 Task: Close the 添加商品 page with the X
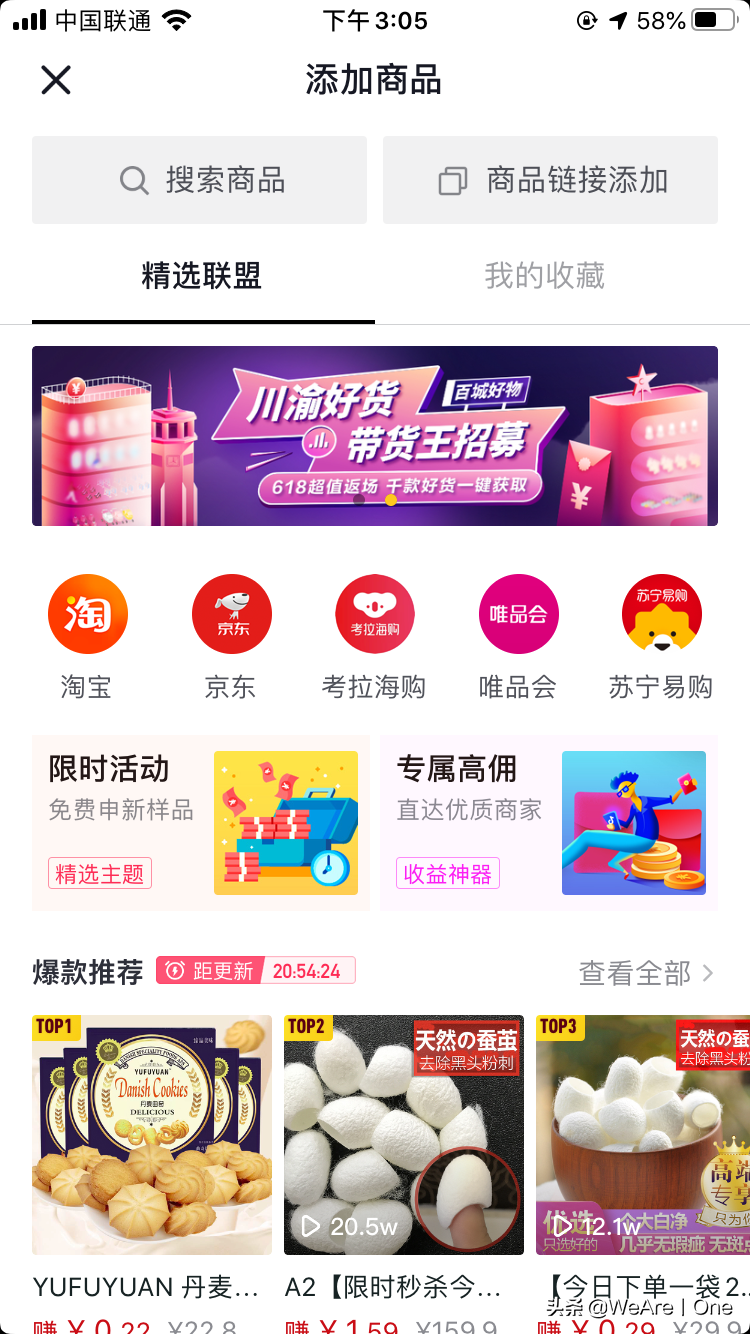click(55, 80)
